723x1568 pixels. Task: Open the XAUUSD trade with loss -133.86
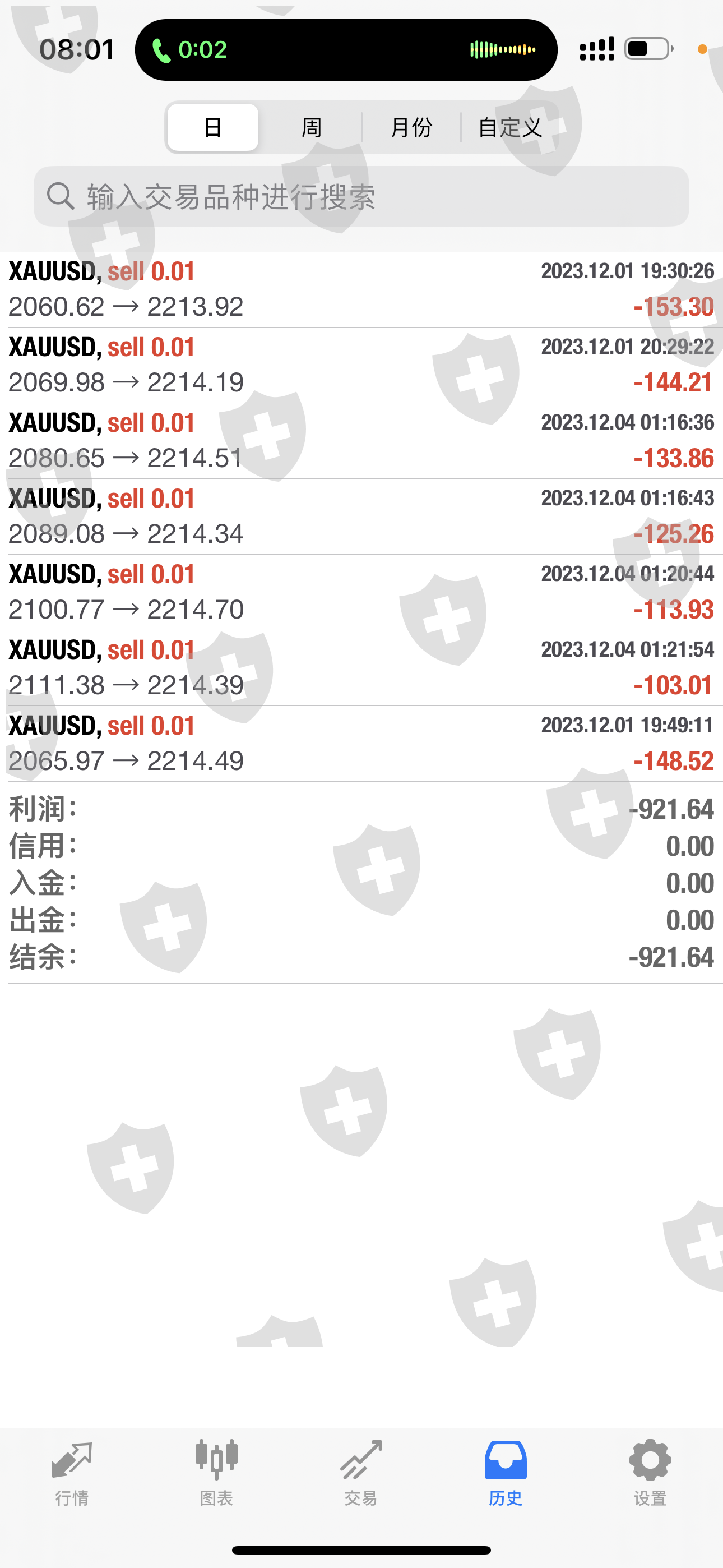pos(361,441)
